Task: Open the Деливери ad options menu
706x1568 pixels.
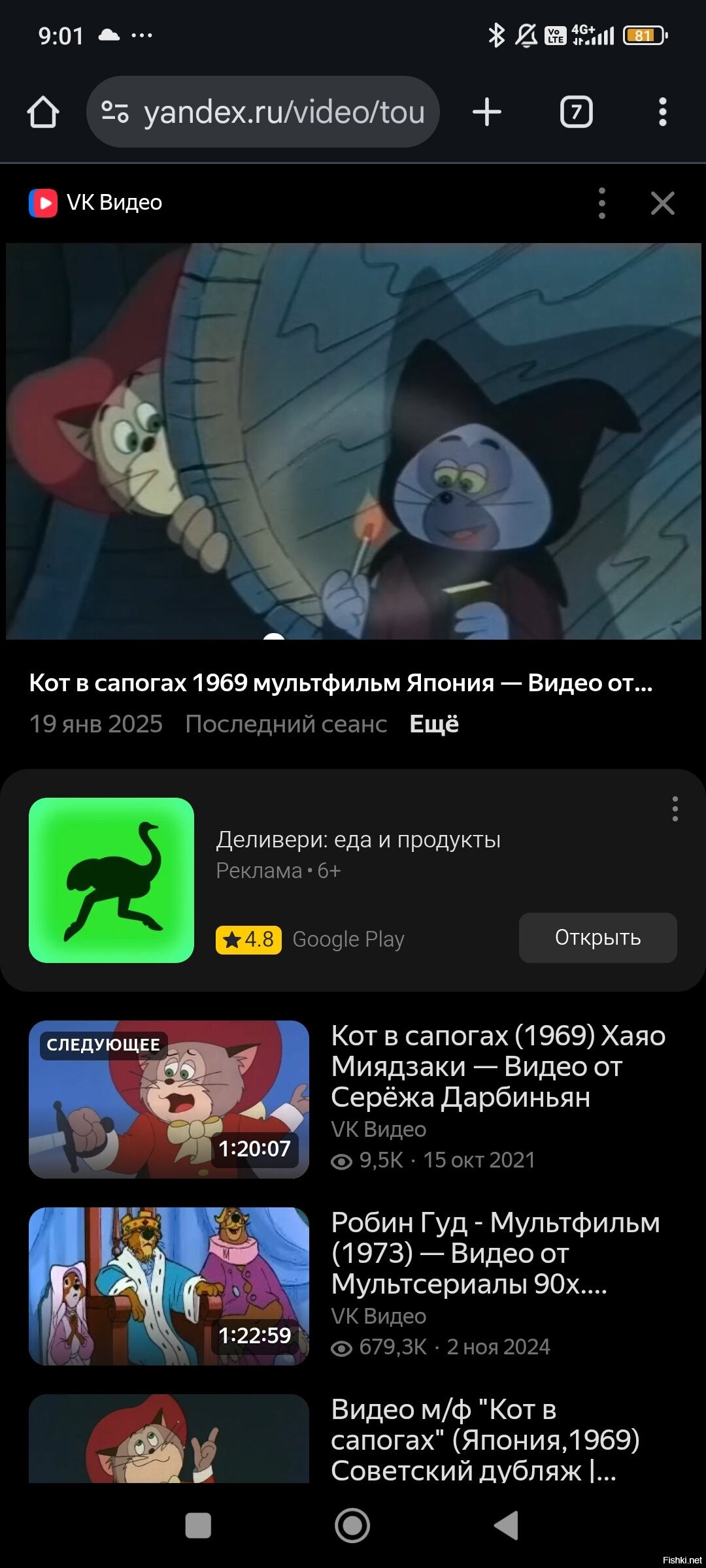Action: point(675,809)
